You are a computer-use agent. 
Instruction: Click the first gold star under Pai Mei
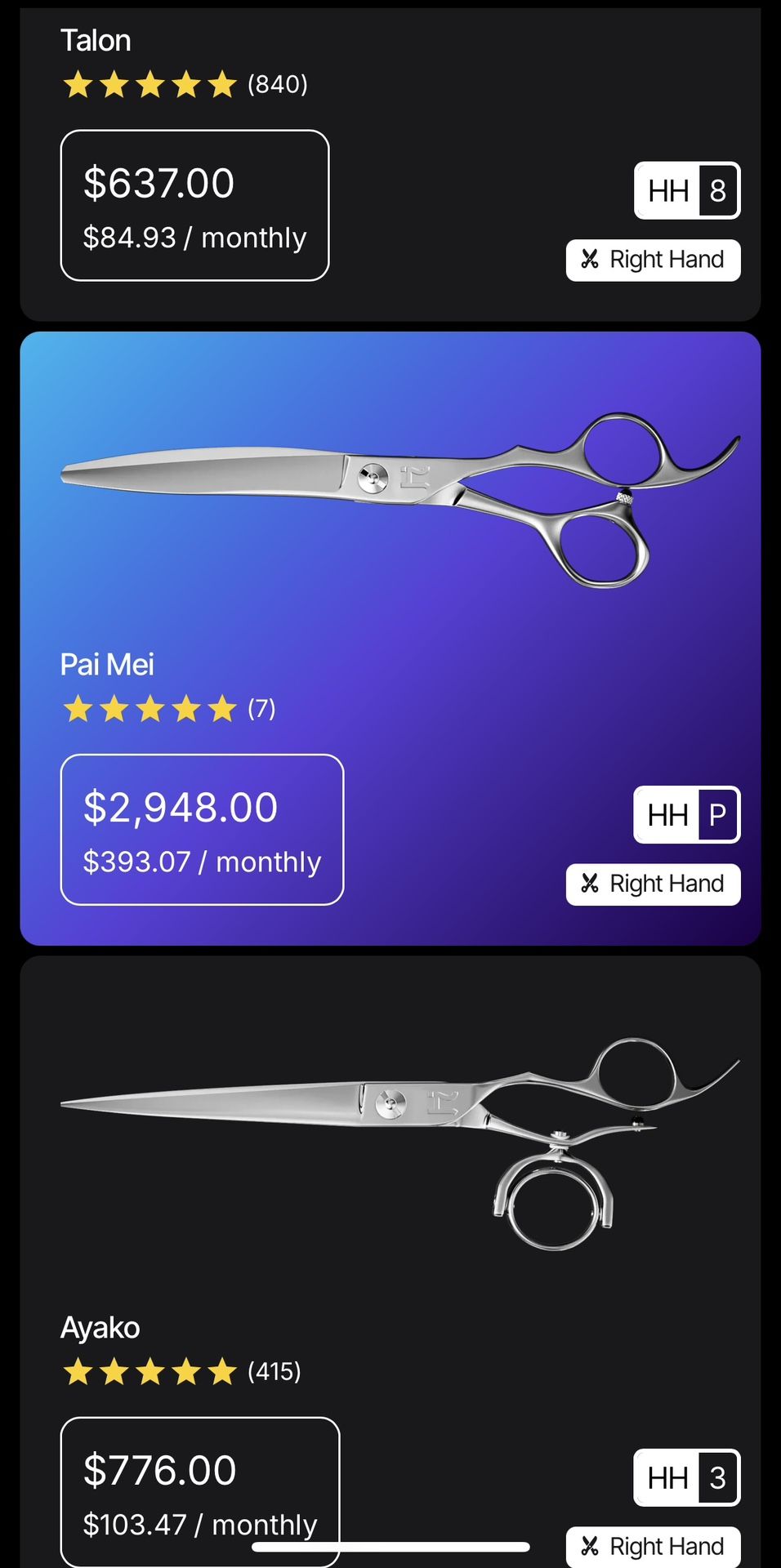click(79, 709)
